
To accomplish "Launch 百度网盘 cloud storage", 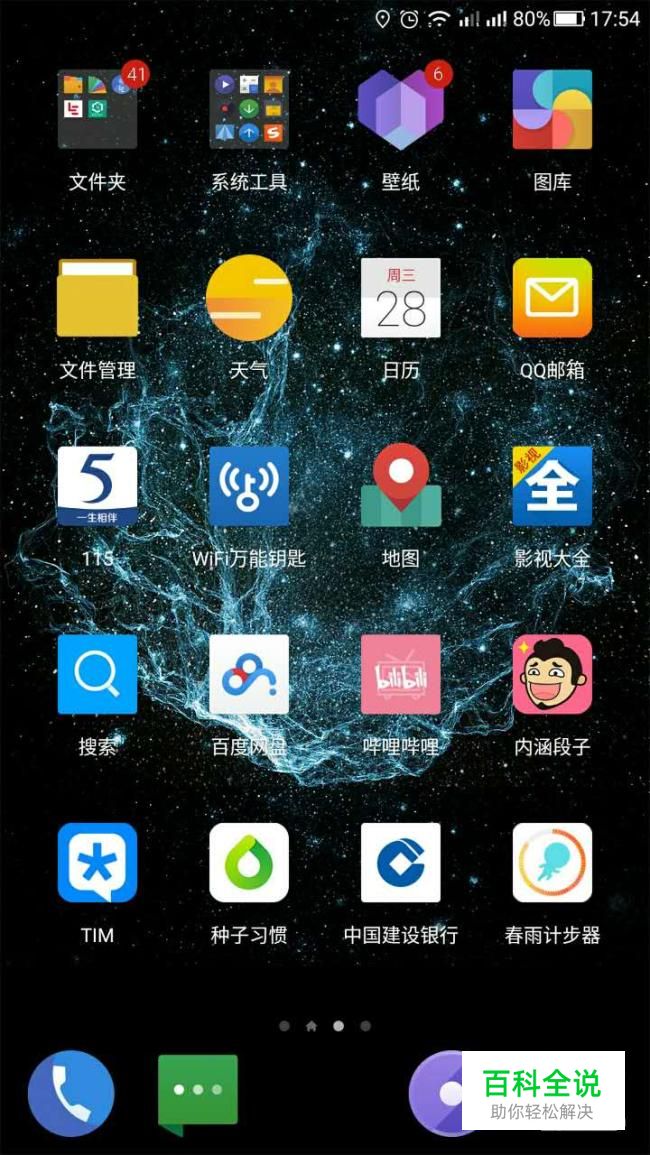I will pos(249,674).
